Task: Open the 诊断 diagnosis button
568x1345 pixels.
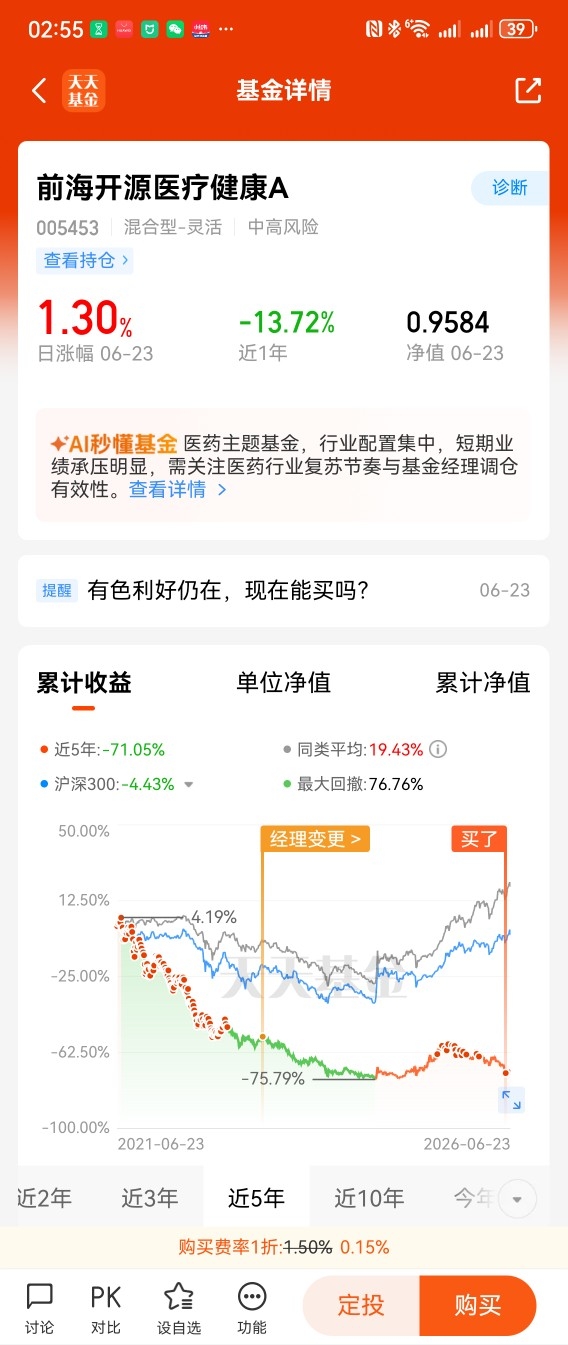Action: pos(510,188)
